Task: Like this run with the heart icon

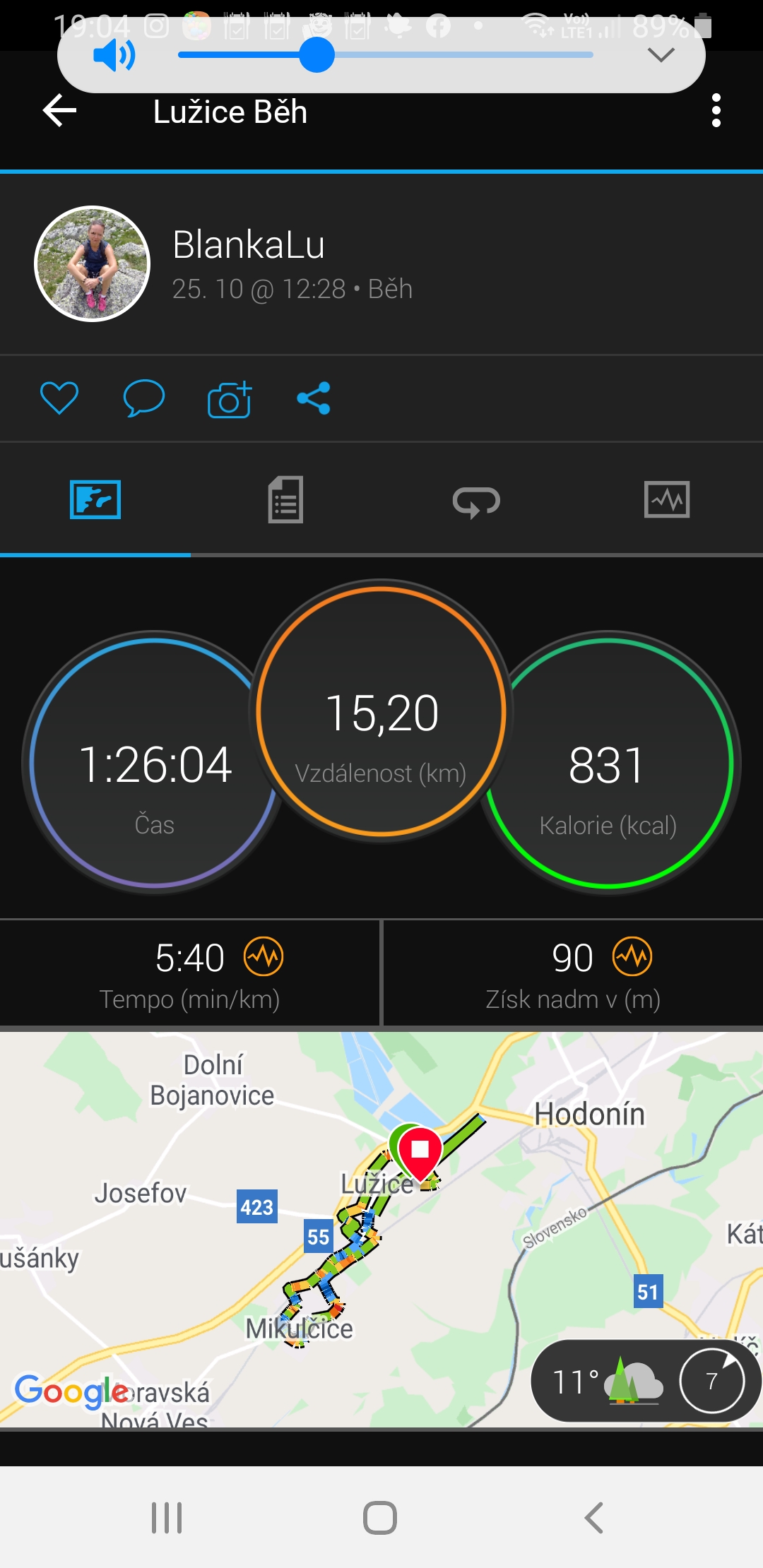Action: pyautogui.click(x=59, y=398)
